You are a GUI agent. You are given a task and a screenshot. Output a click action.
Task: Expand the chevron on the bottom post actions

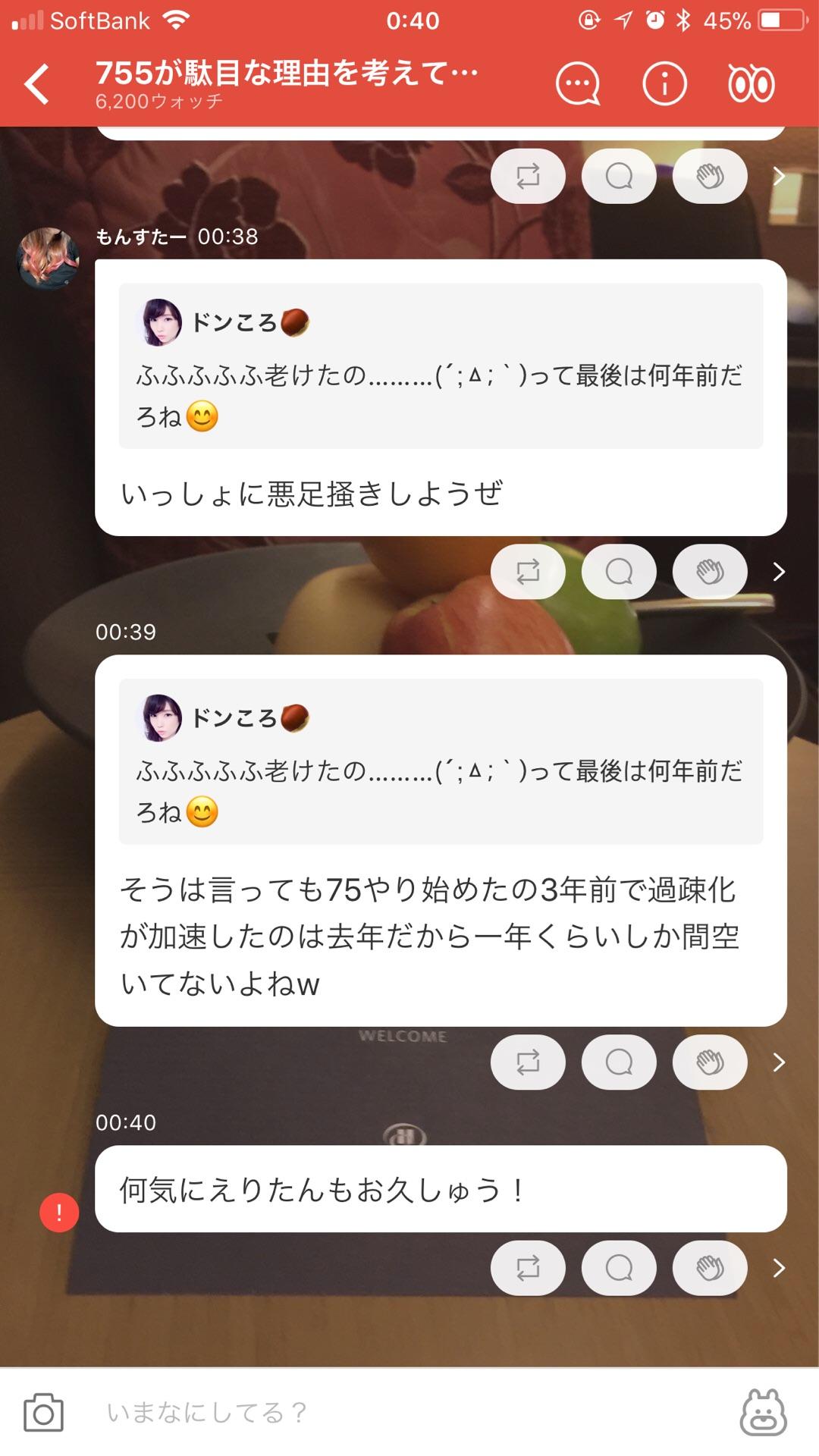coord(780,1268)
